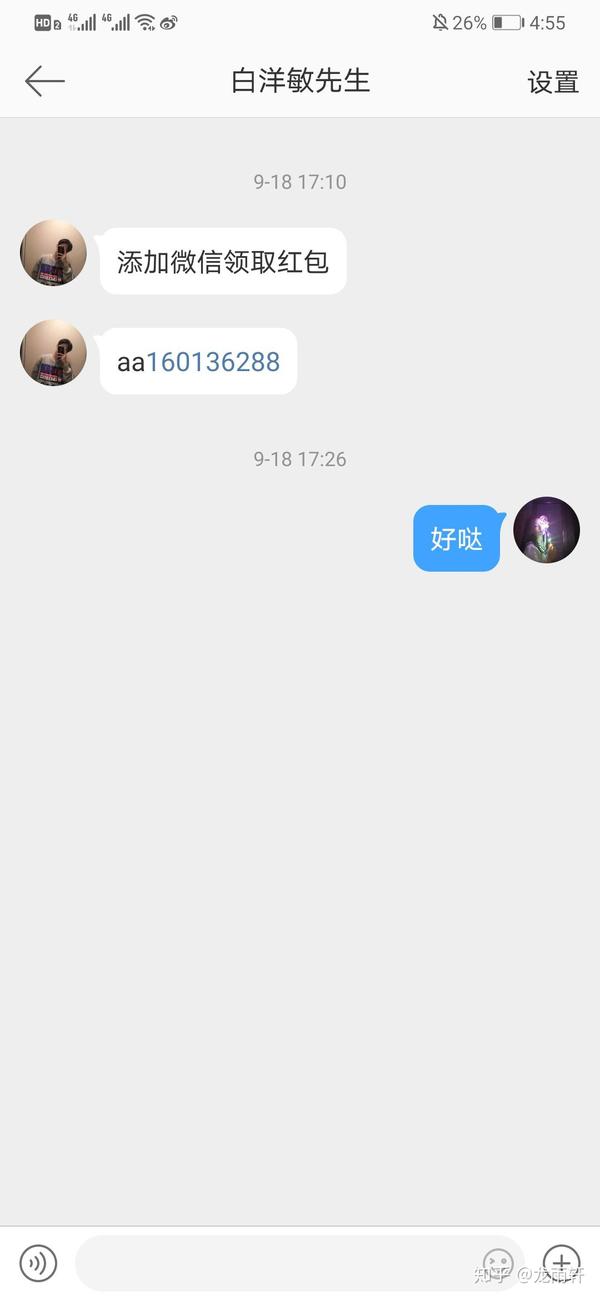The width and height of the screenshot is (600, 1300).
Task: Open the emoji picker
Action: pyautogui.click(x=498, y=1263)
